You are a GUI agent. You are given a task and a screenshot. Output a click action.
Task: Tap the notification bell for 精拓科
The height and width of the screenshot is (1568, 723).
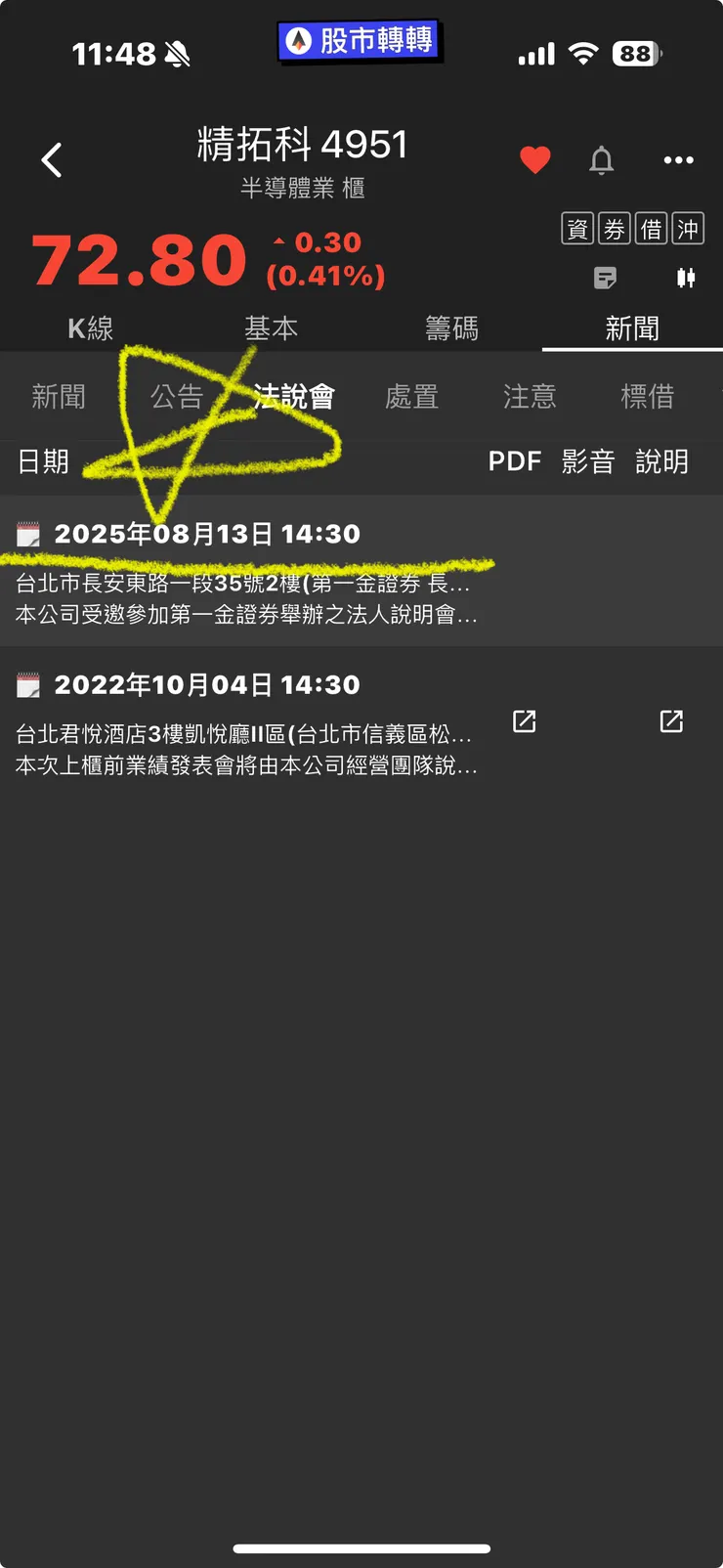click(602, 159)
